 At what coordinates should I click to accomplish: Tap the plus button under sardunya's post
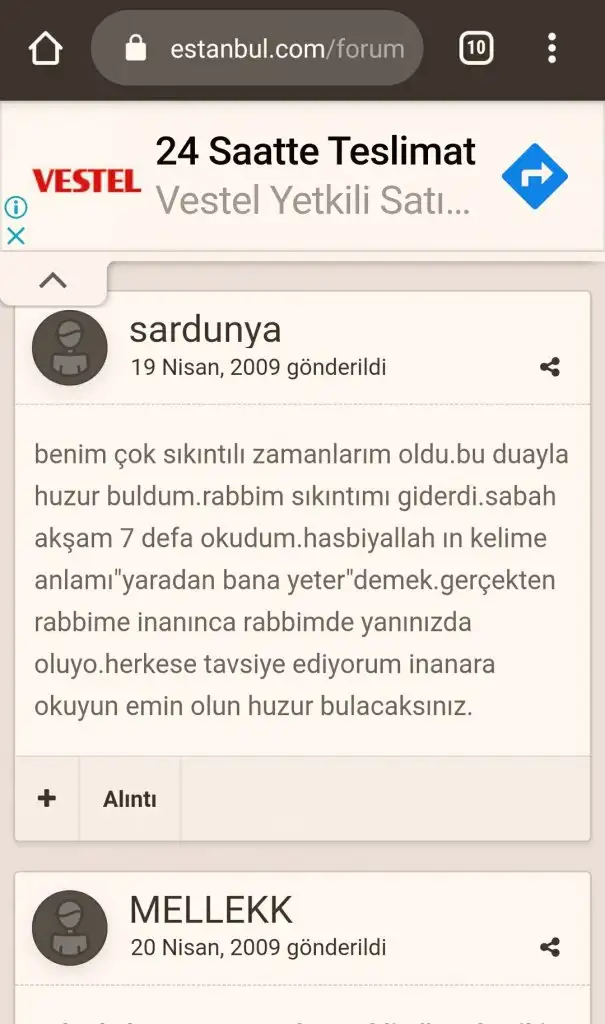coord(46,799)
